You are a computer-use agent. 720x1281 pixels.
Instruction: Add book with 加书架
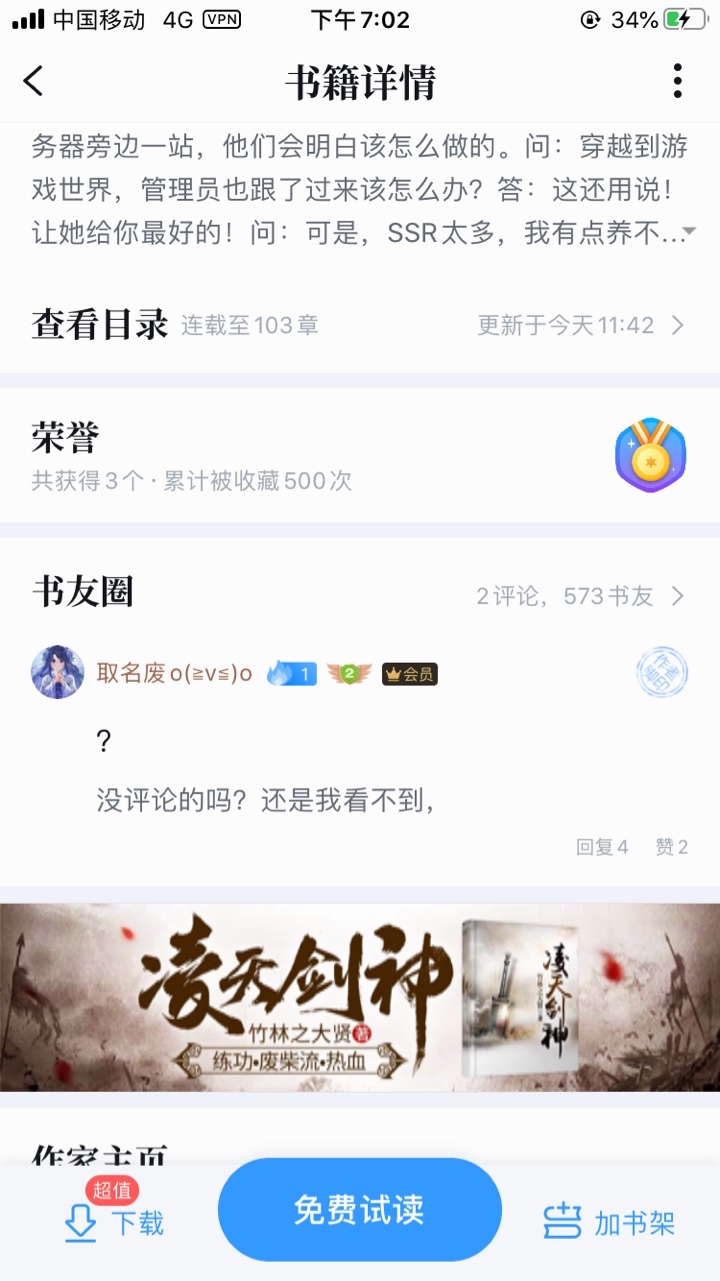click(609, 1222)
